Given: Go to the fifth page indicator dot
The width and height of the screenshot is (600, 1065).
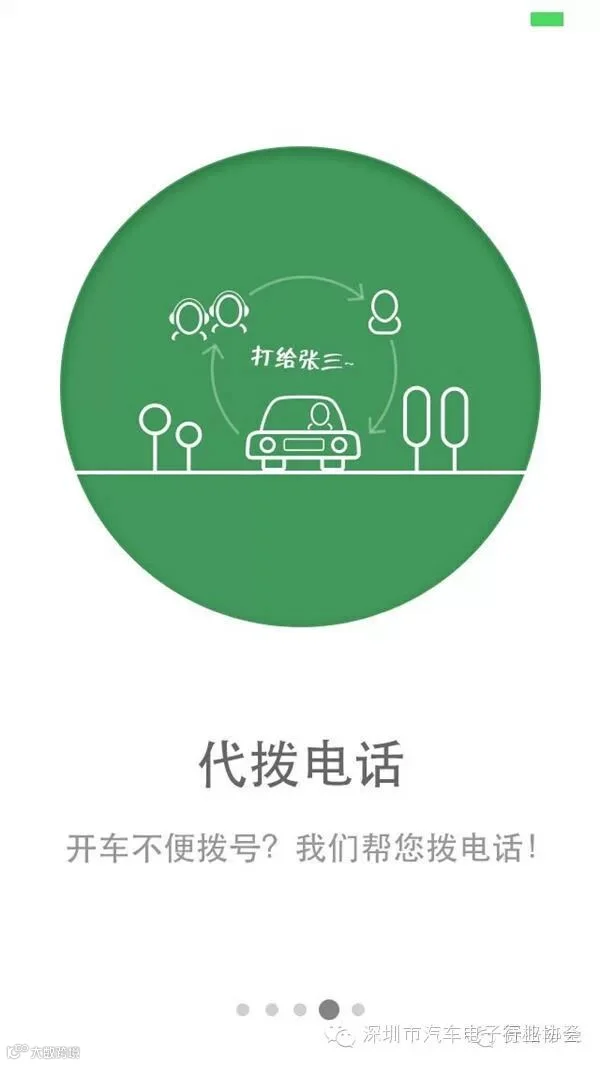Looking at the screenshot, I should click(358, 1009).
